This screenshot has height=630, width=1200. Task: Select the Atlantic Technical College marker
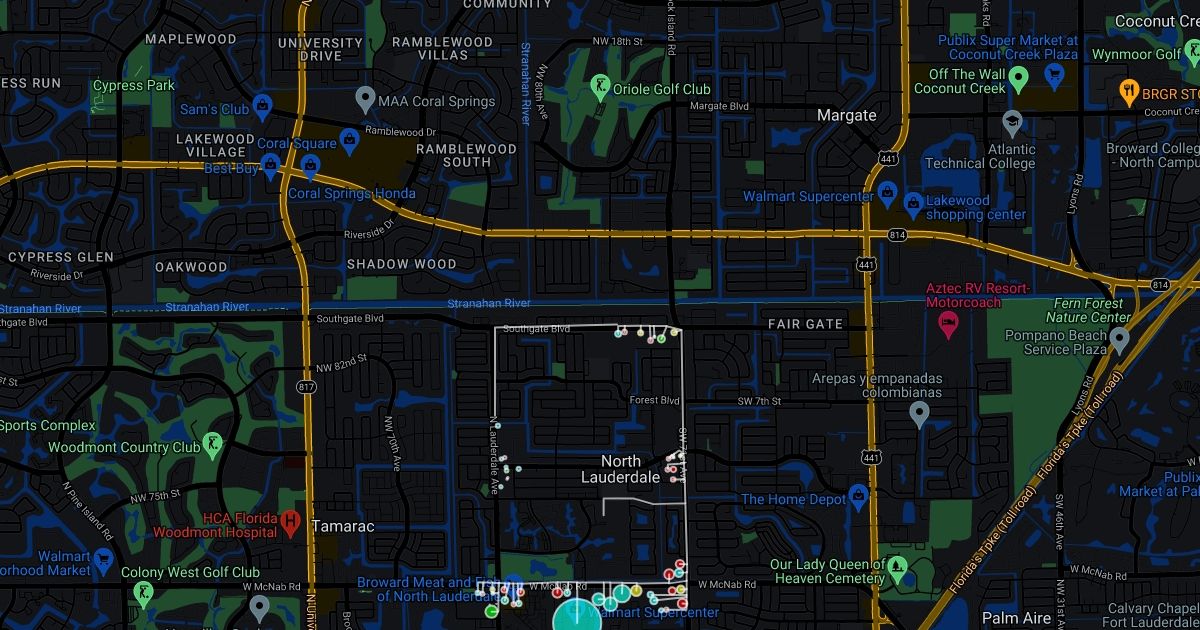point(1012,122)
